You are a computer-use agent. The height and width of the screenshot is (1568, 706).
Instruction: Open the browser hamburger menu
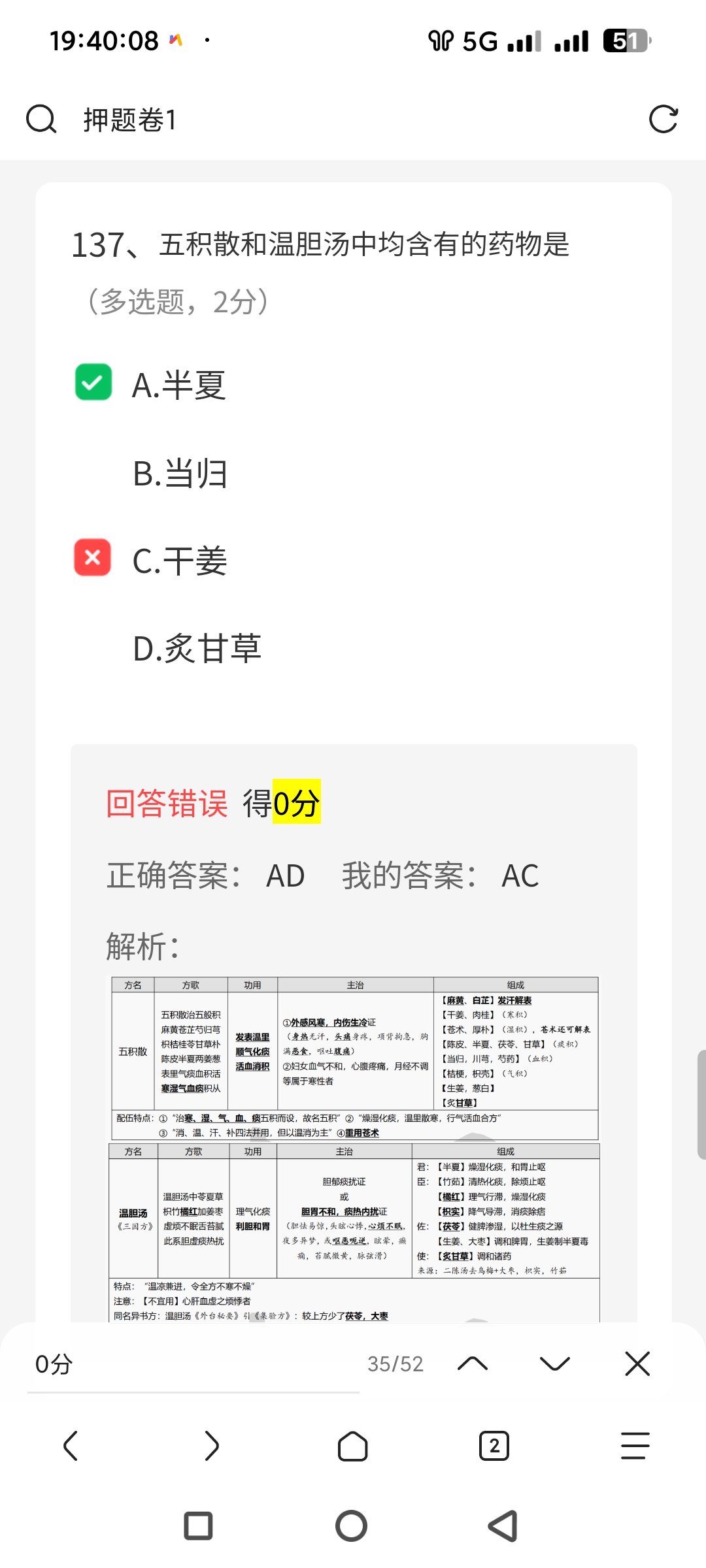pyautogui.click(x=635, y=1446)
